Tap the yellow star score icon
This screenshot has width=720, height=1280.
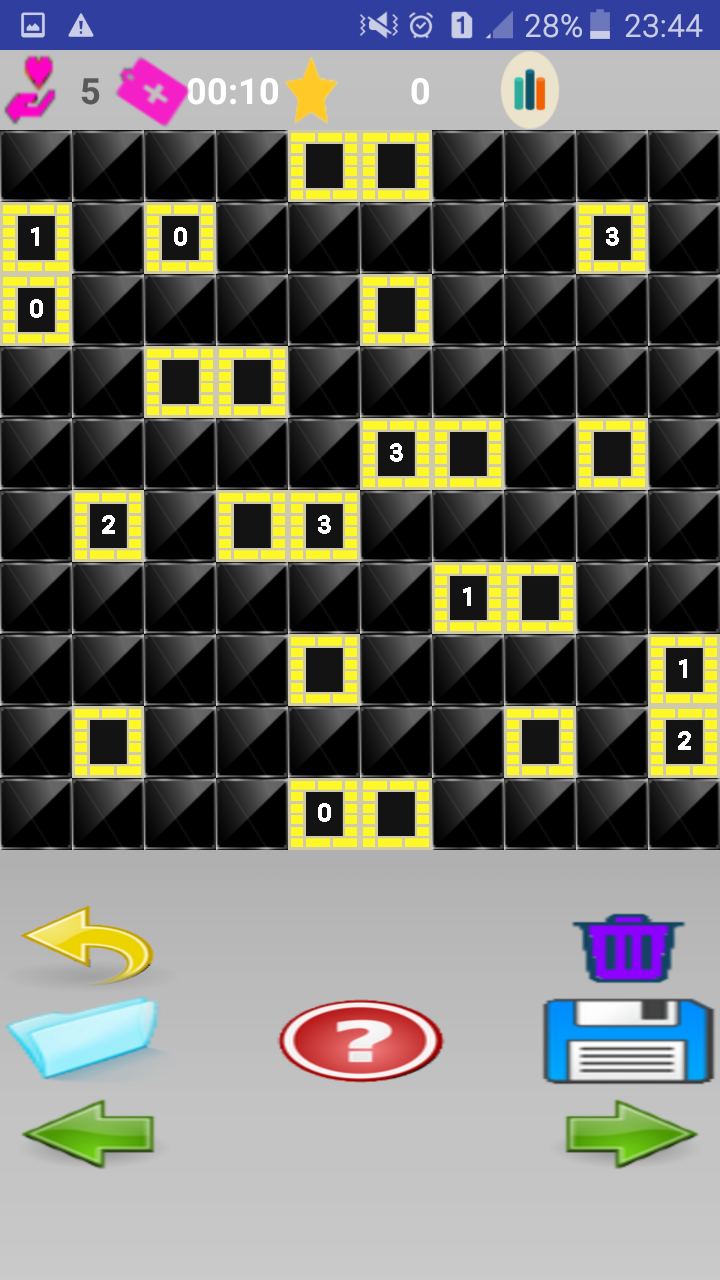(x=312, y=91)
